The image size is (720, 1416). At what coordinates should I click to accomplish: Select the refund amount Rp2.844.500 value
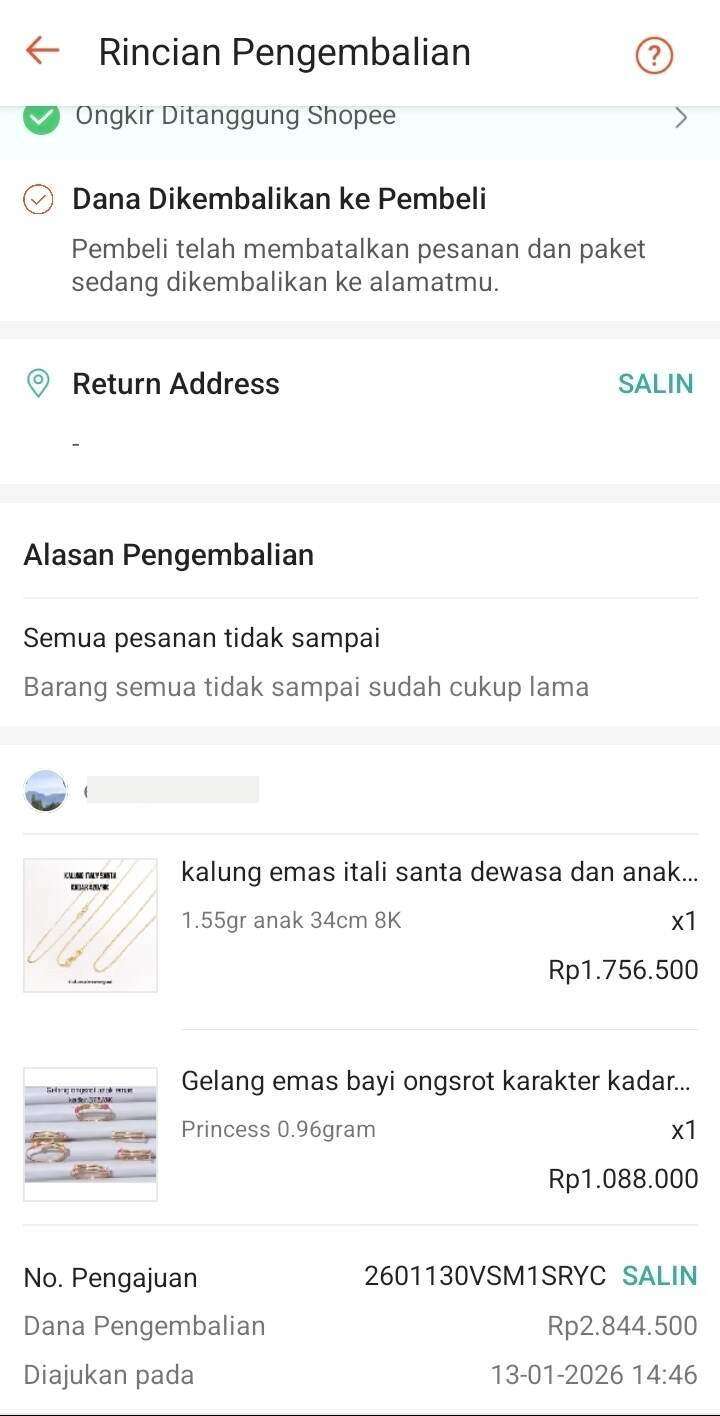[x=627, y=1326]
